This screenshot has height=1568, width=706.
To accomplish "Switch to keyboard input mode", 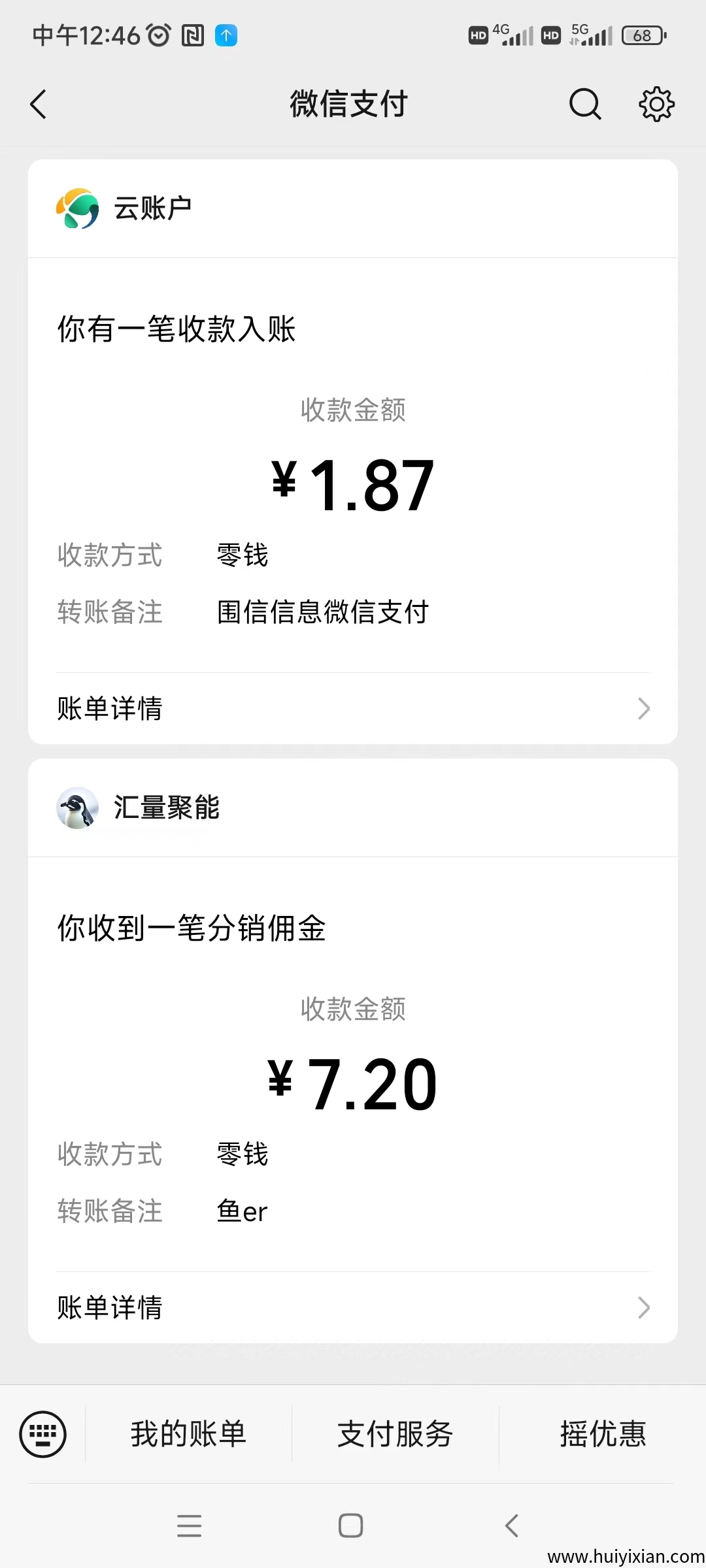I will [x=43, y=1435].
